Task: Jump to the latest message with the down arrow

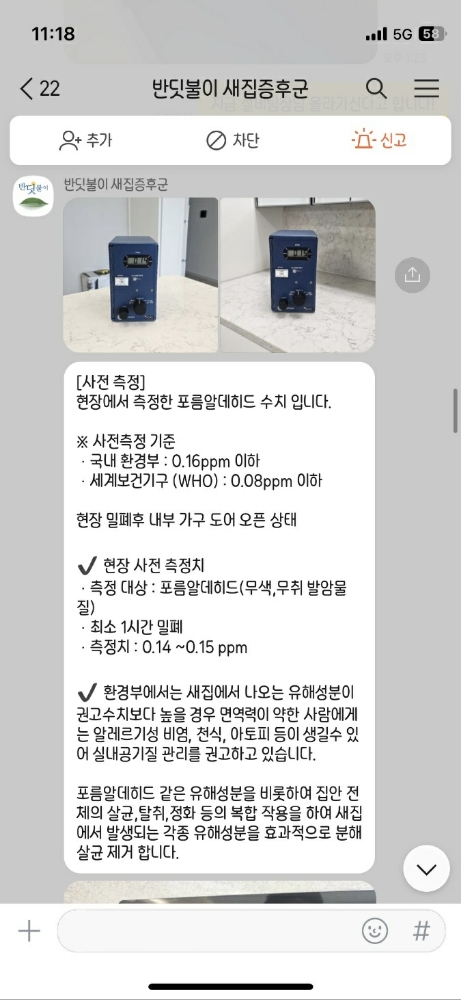Action: pos(426,869)
